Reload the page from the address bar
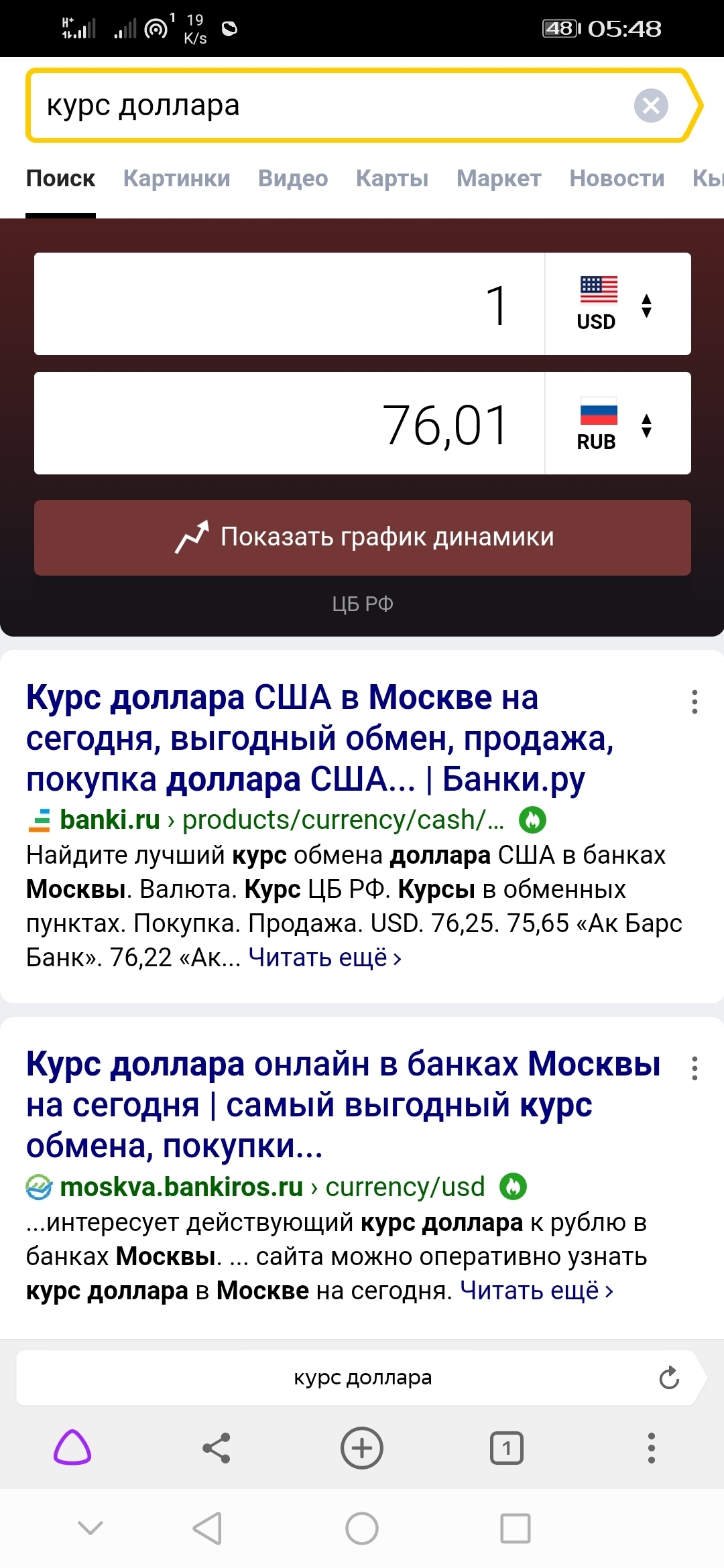Screen dimensions: 724x1568 [x=669, y=1378]
